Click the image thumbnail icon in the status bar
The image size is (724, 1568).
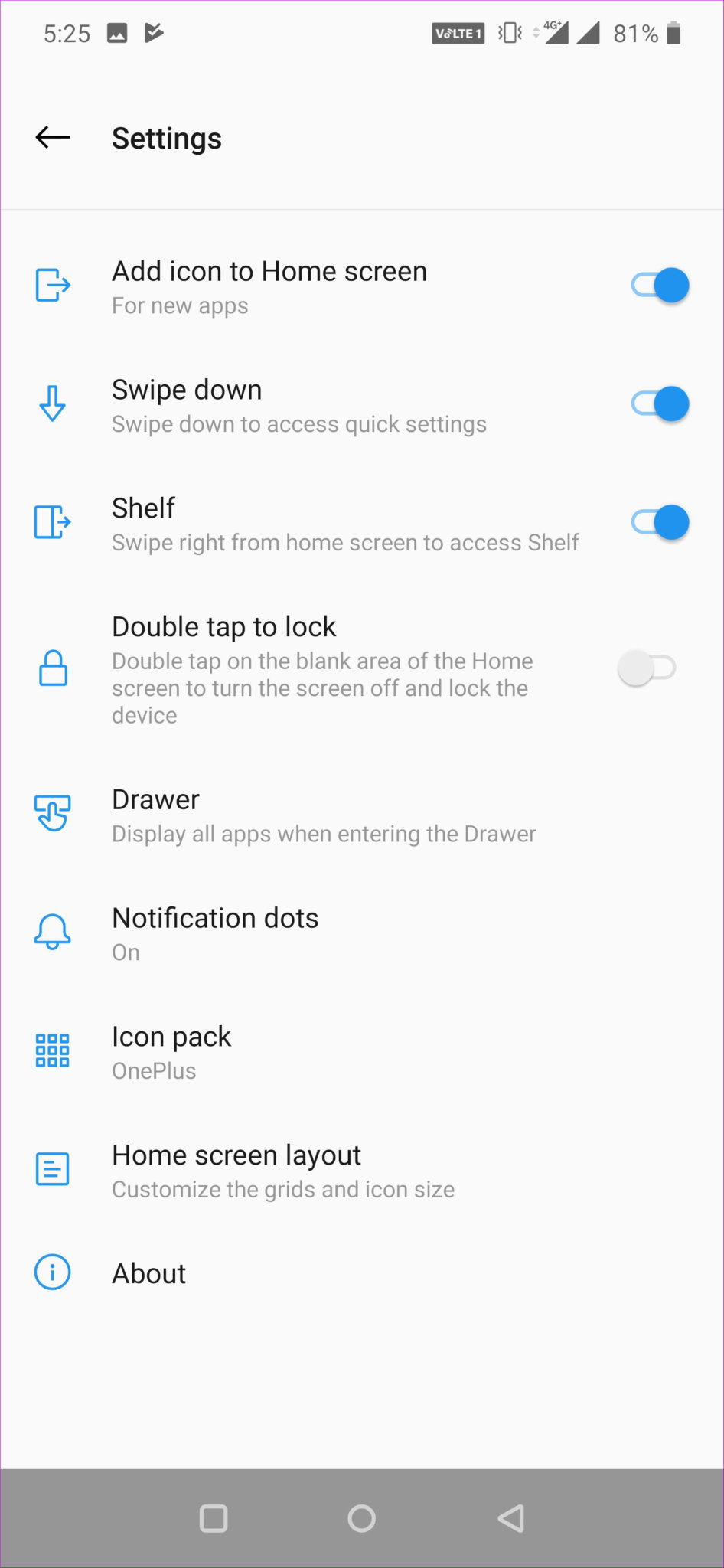[116, 32]
